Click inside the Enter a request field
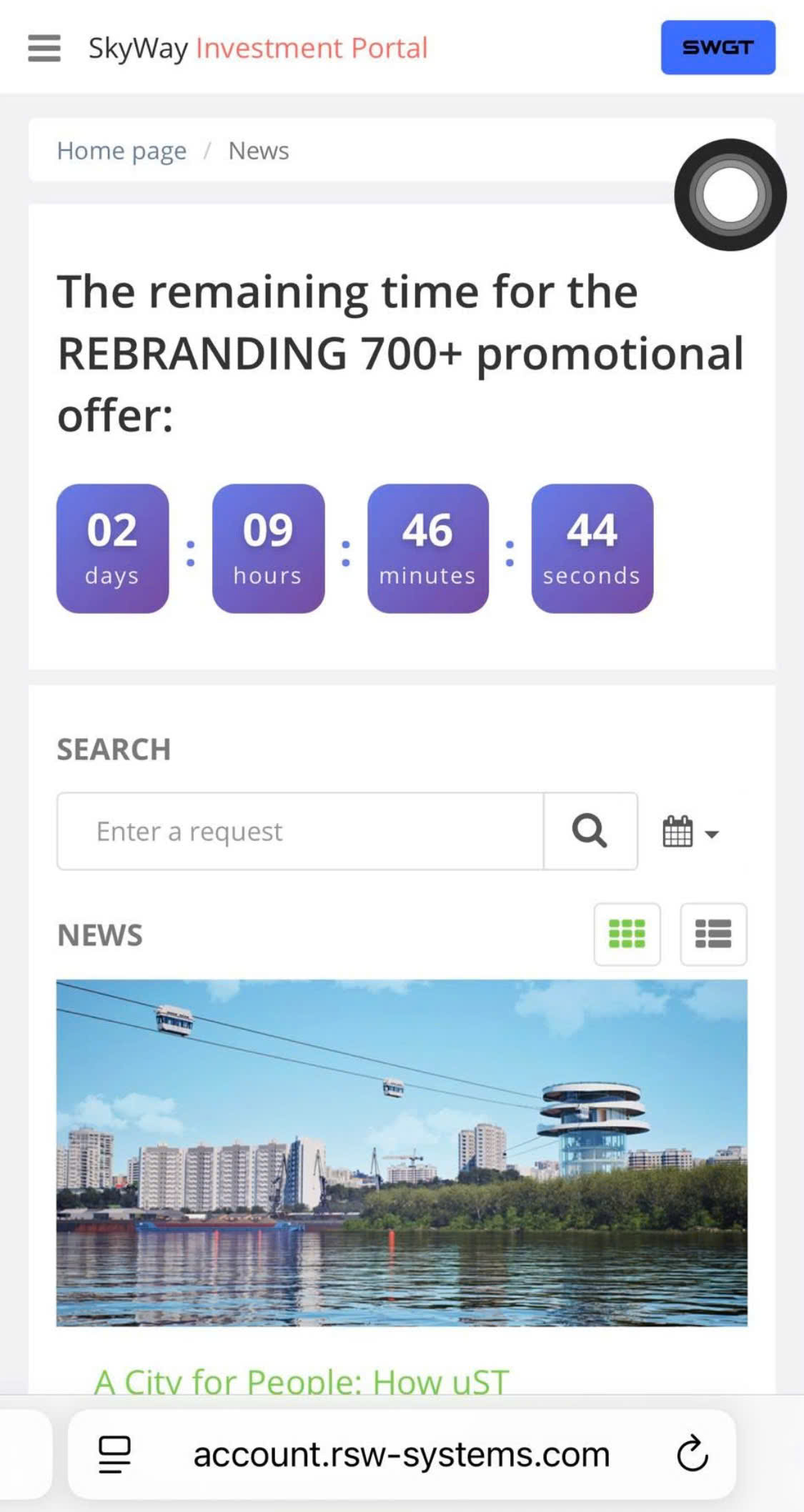The image size is (804, 1512). tap(300, 831)
